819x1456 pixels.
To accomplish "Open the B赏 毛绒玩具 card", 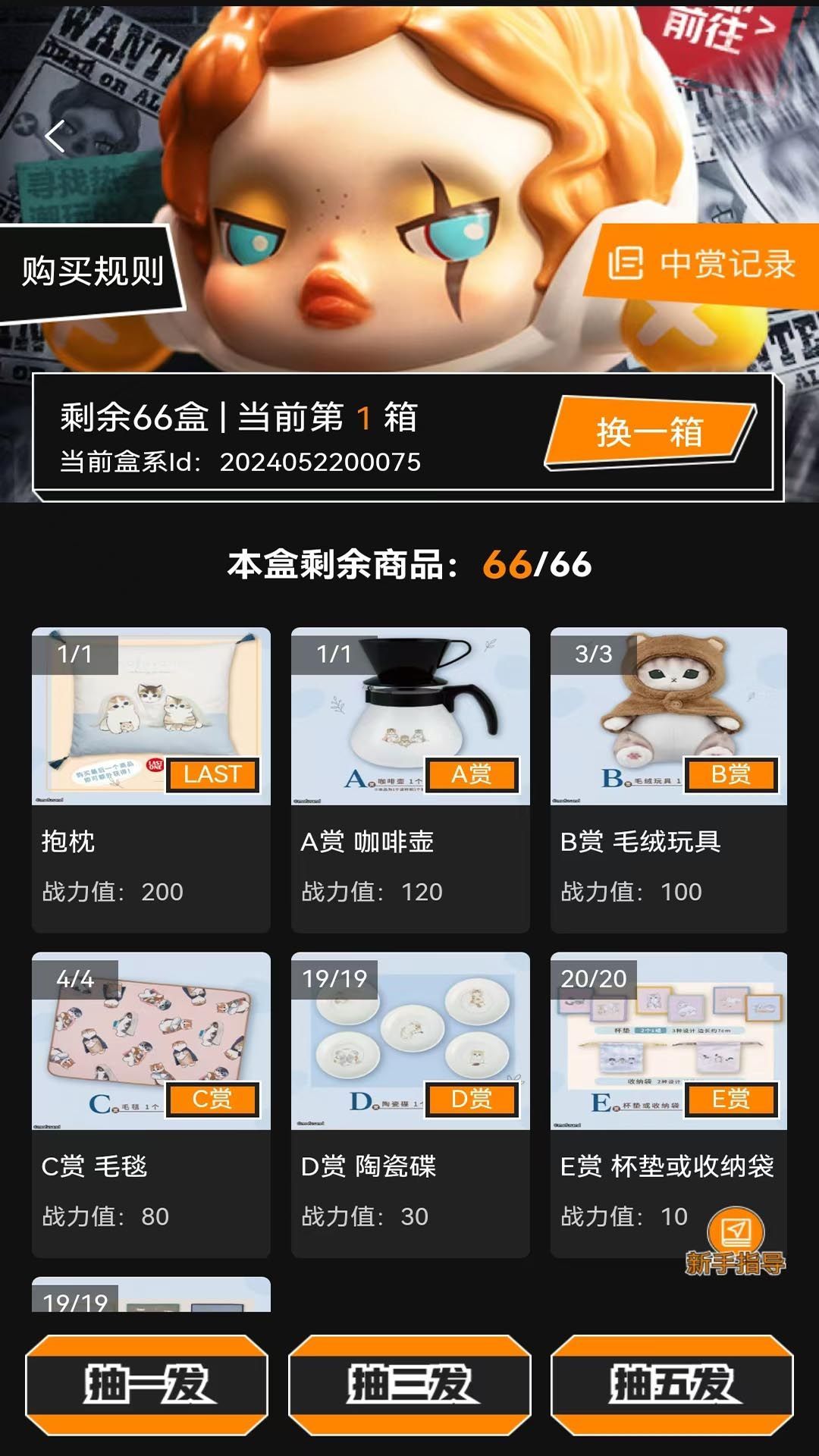I will 669,779.
